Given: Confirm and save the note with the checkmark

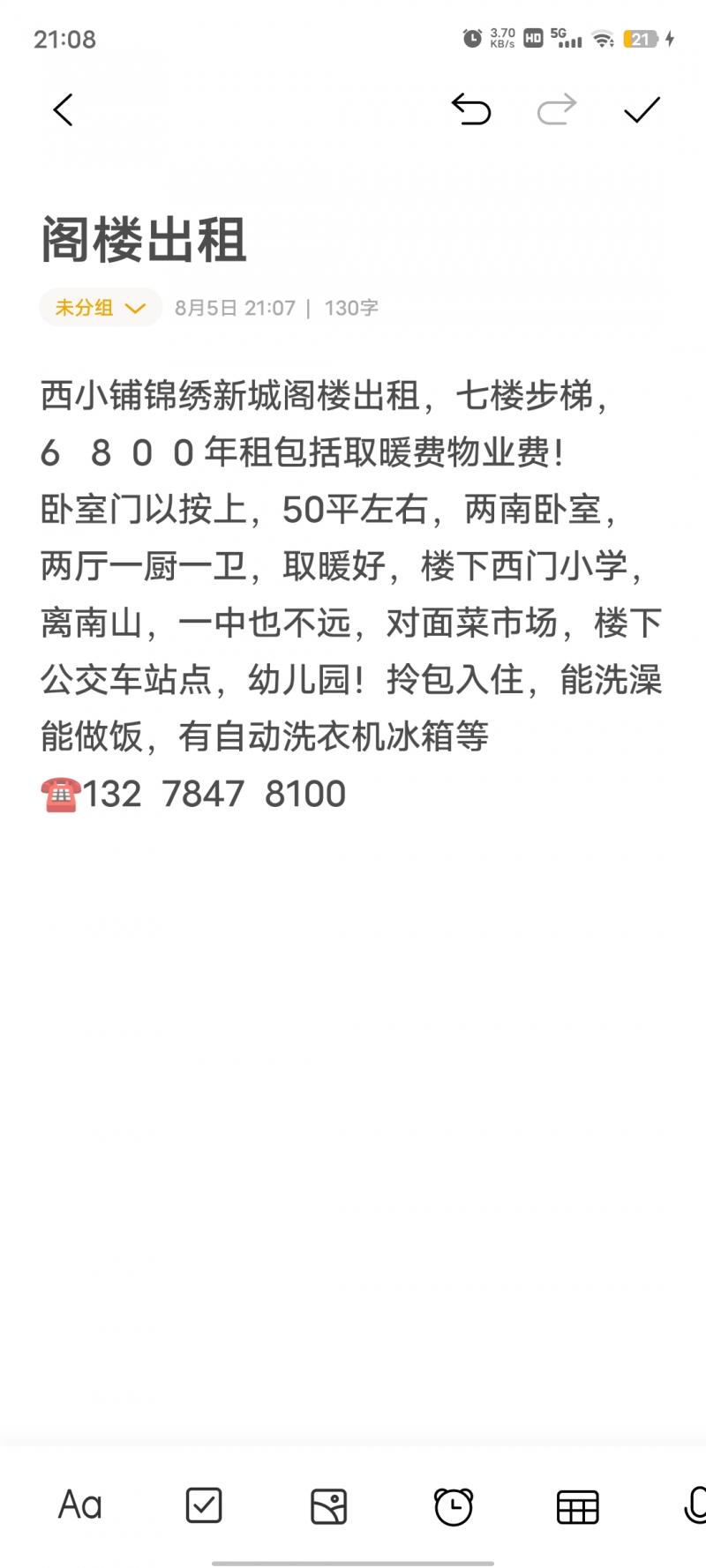Looking at the screenshot, I should (642, 109).
